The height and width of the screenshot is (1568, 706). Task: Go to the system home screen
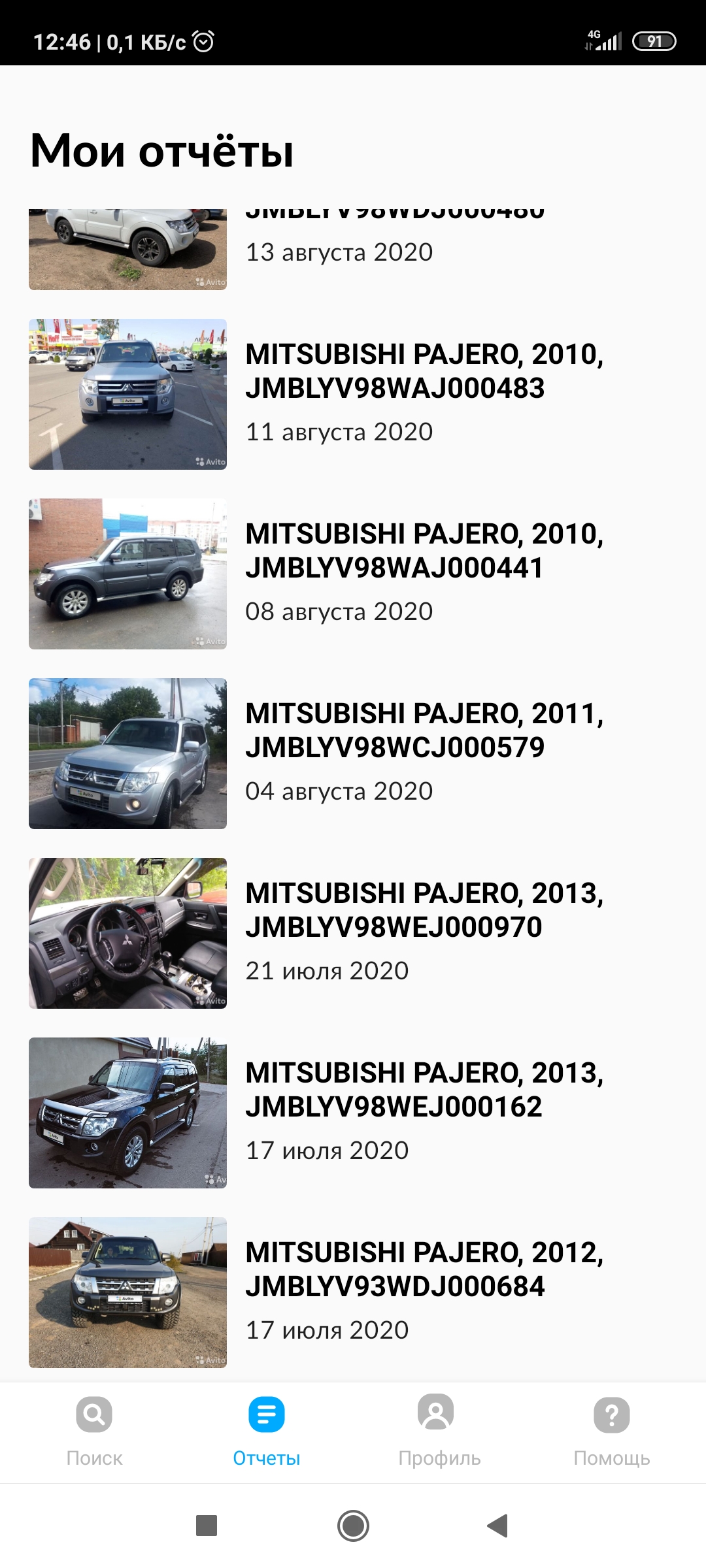coord(353,1526)
